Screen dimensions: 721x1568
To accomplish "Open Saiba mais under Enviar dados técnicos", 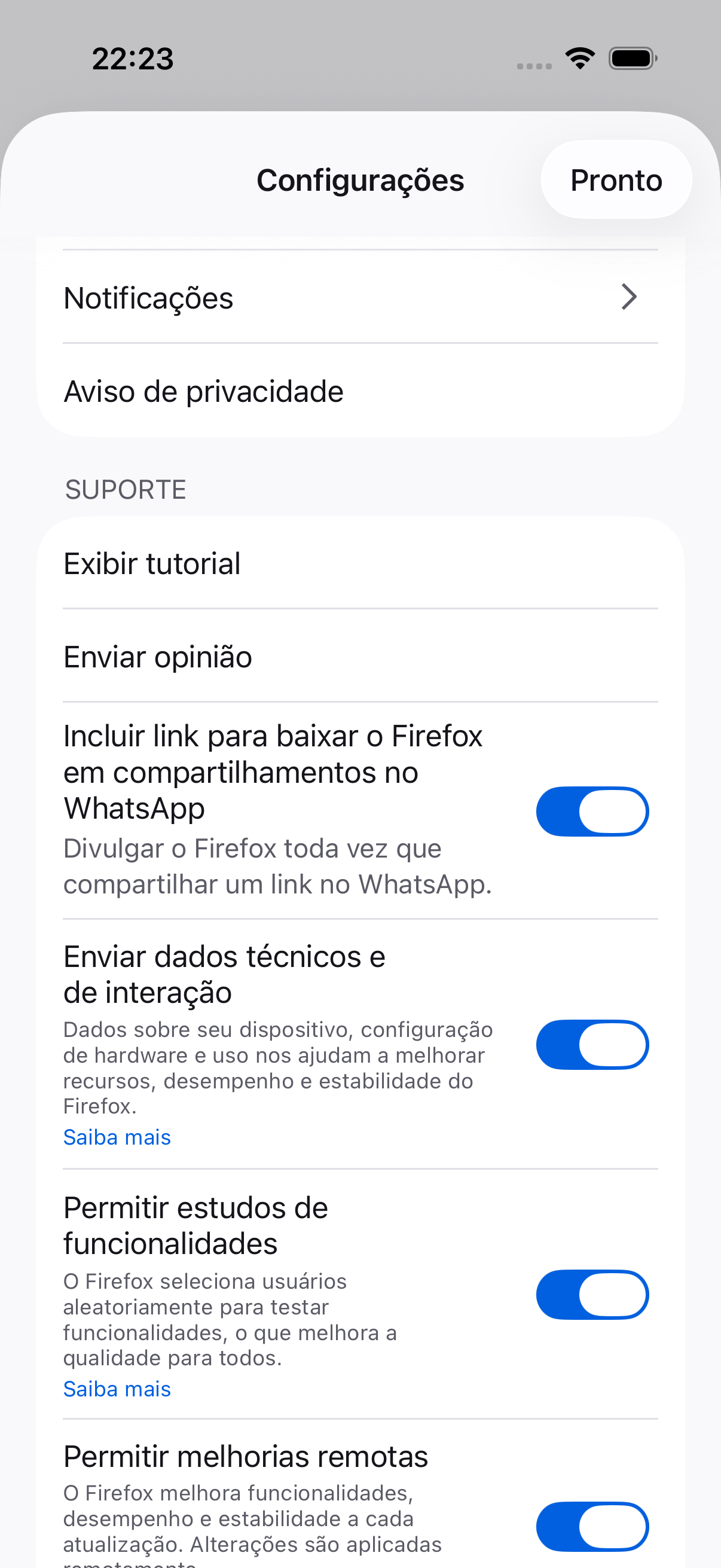I will 117,1137.
